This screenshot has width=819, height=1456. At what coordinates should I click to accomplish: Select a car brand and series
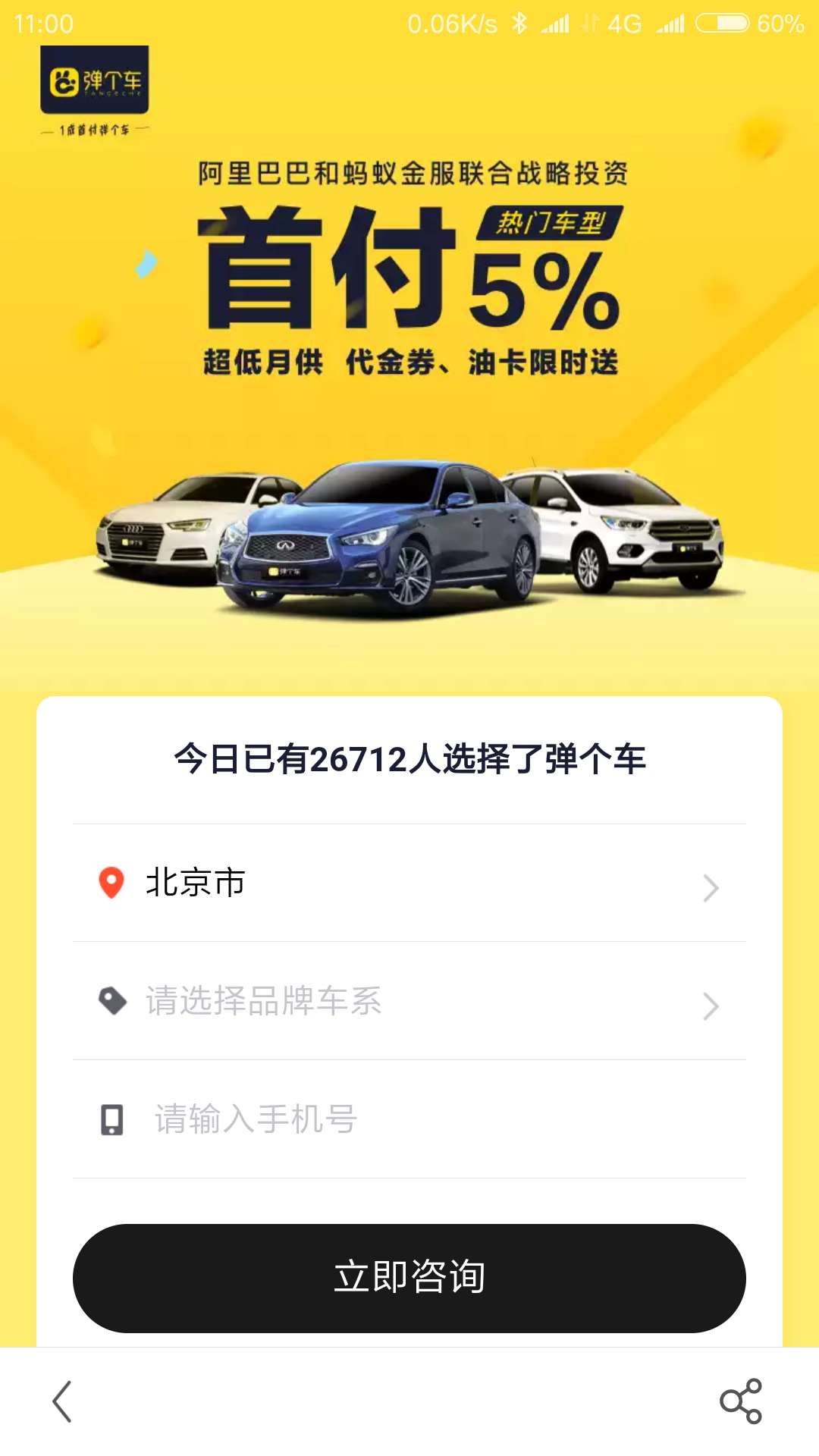pyautogui.click(x=409, y=1002)
